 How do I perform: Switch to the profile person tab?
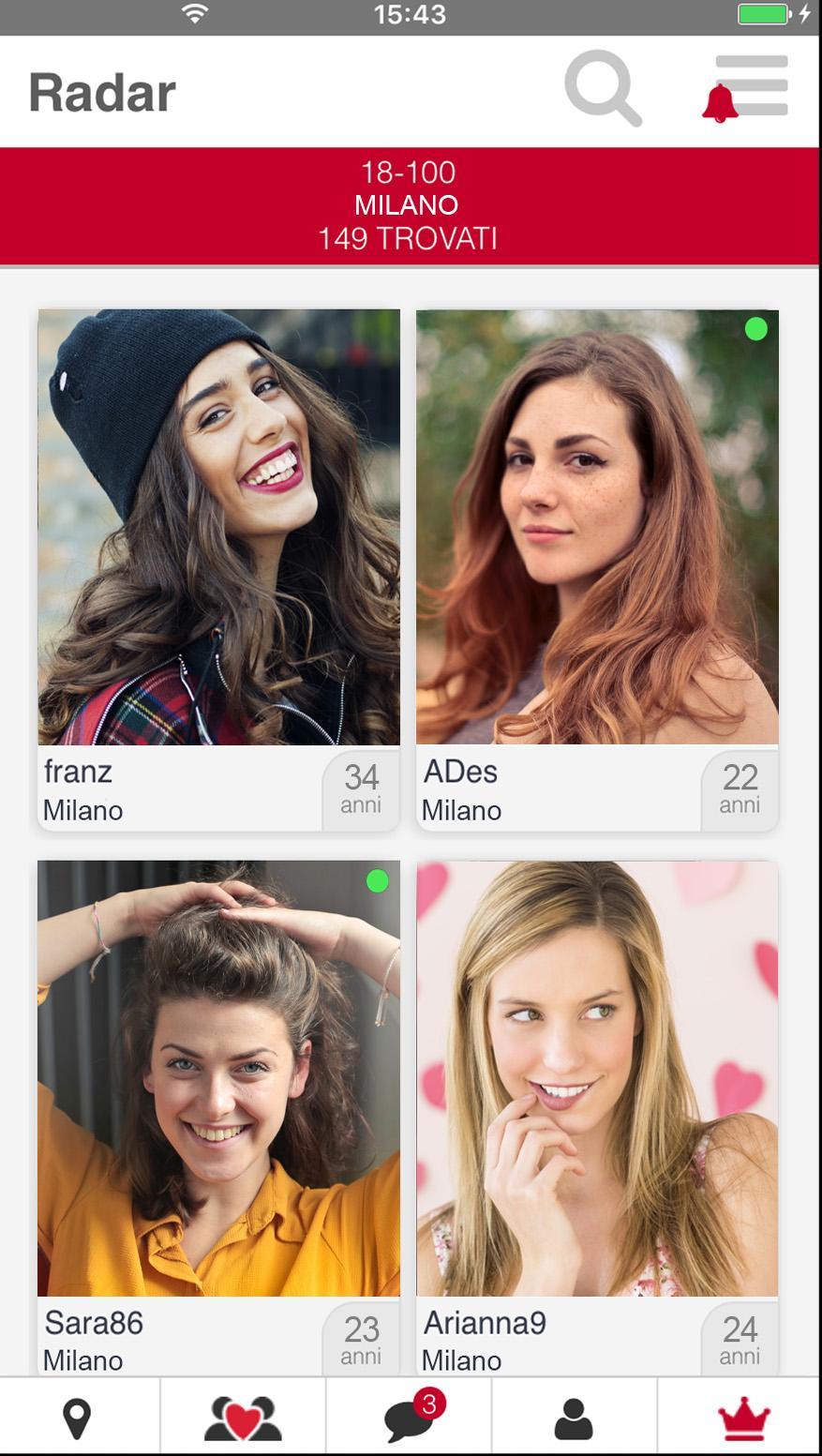coord(574,1418)
